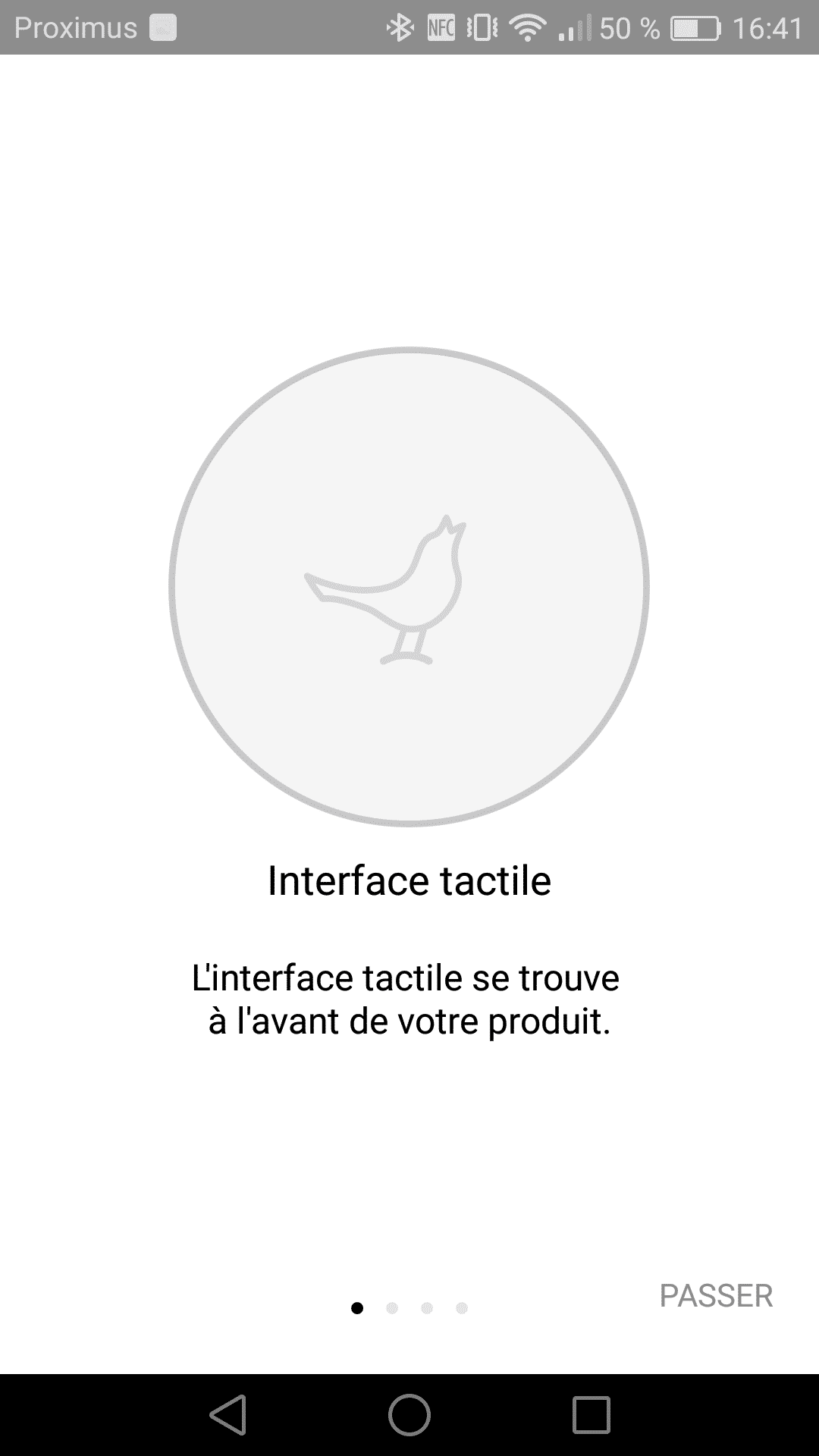Tap the circular touch interface with bird
819x1456 pixels.
click(409, 587)
